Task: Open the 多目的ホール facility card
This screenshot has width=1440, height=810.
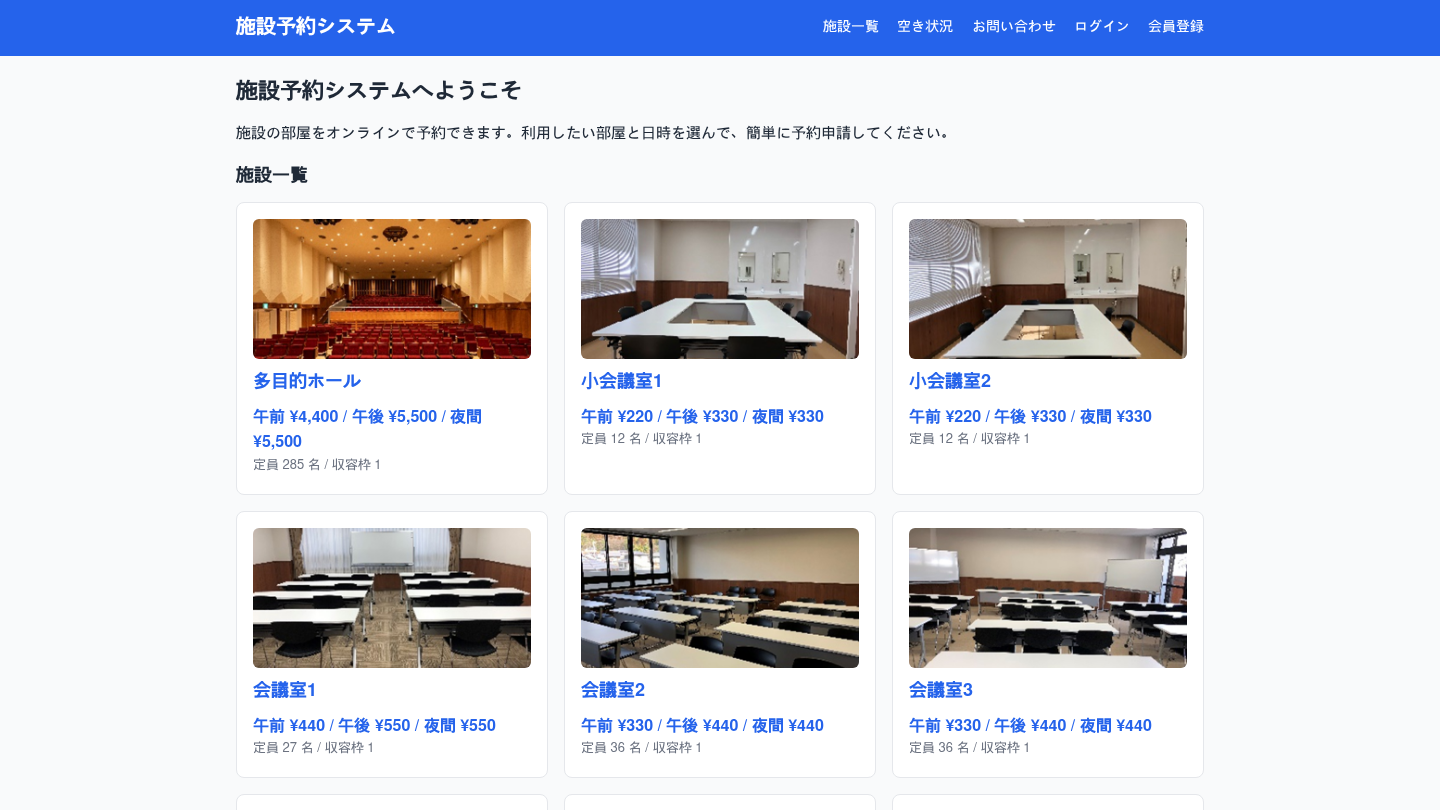Action: 392,348
